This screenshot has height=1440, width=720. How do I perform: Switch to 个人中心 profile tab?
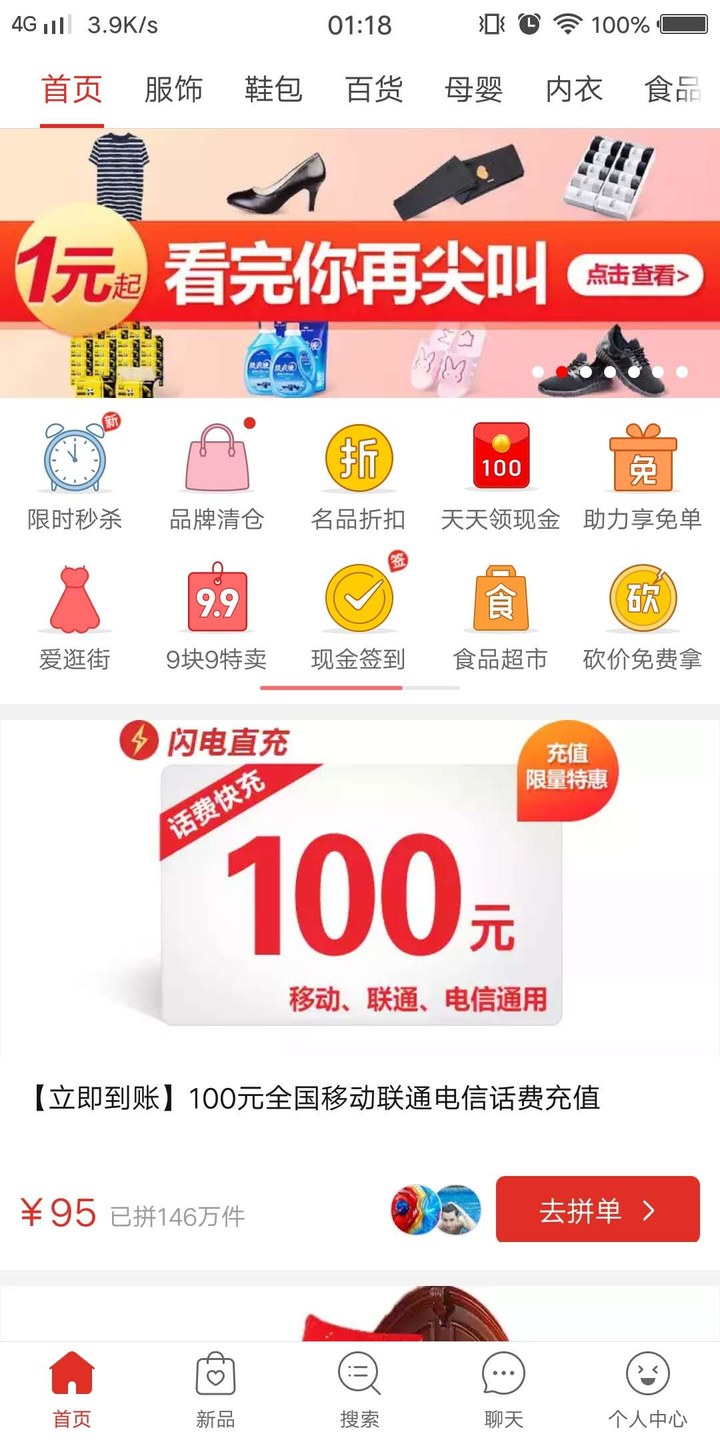(647, 1390)
